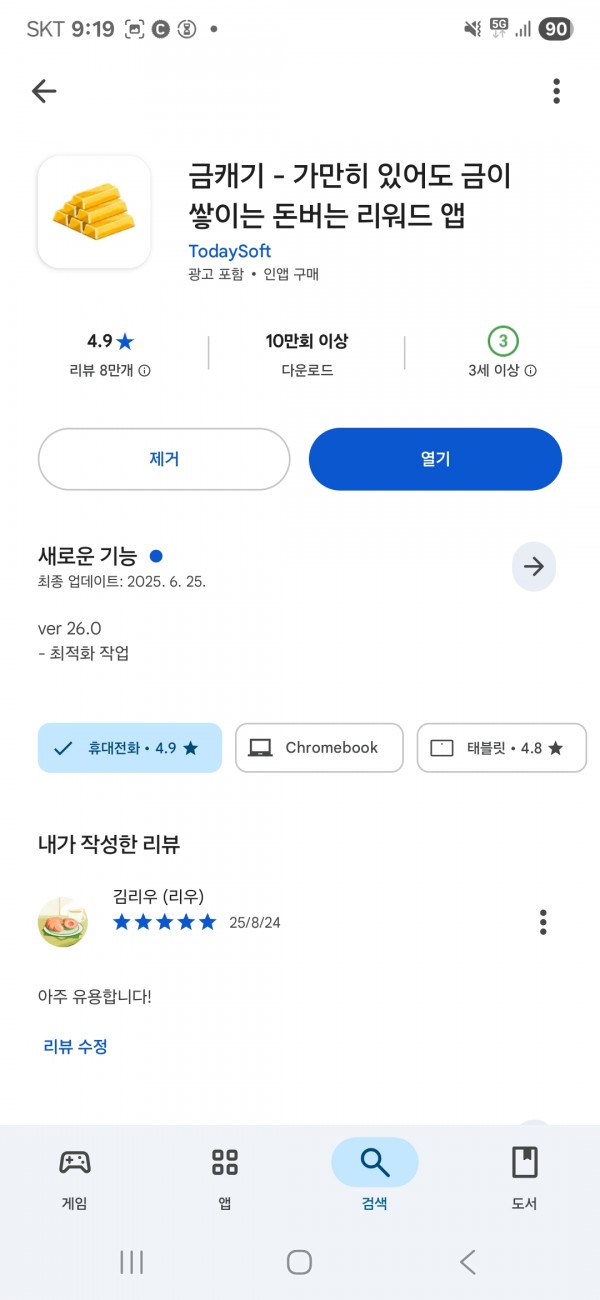Tap the system home button
The height and width of the screenshot is (1300, 600).
click(299, 1262)
